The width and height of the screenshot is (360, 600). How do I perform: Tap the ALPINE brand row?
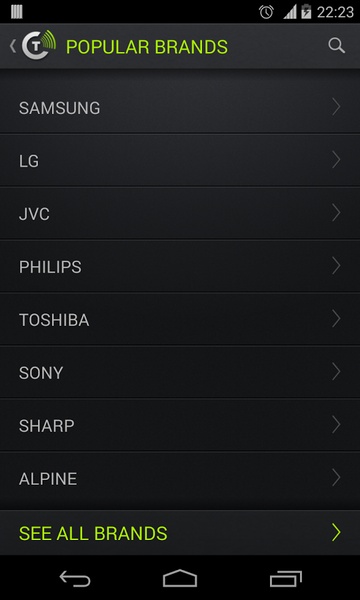click(x=180, y=478)
